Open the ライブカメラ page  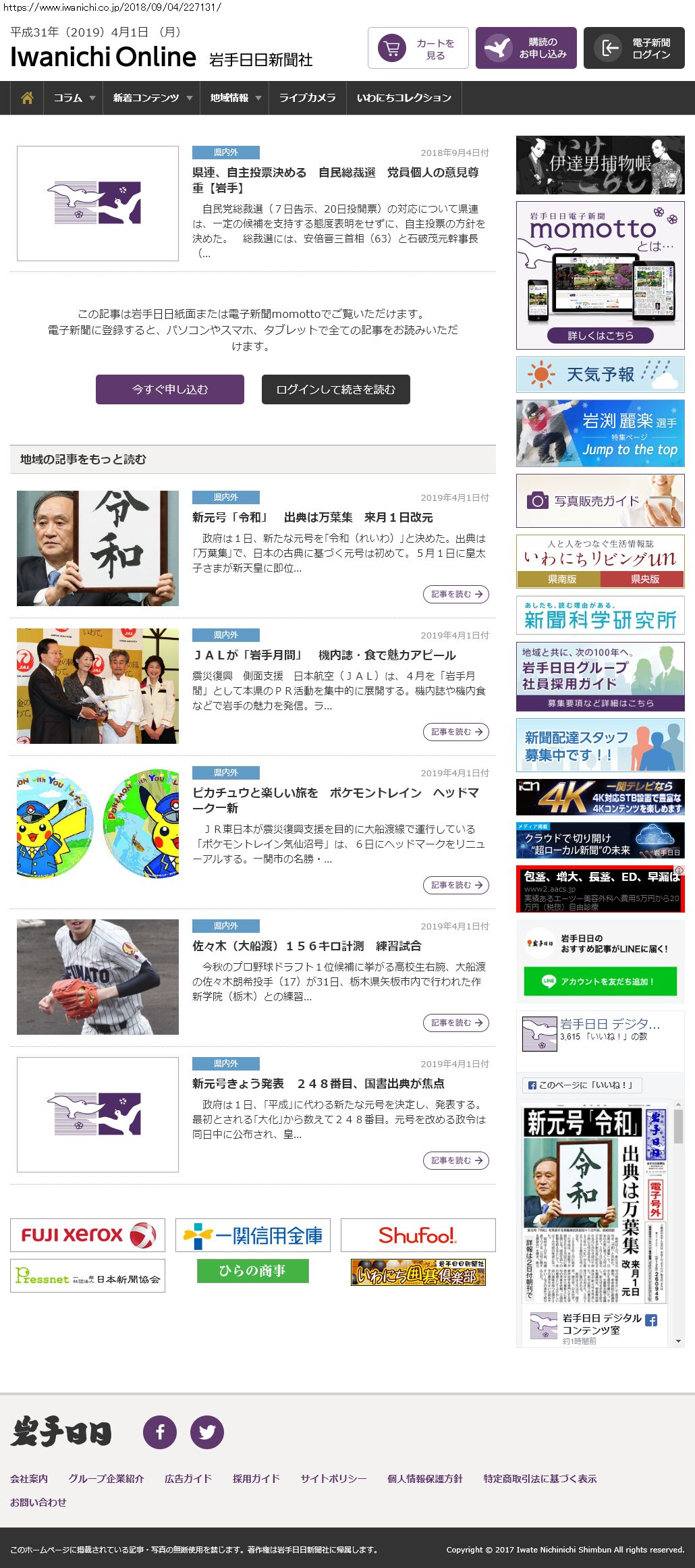tap(307, 98)
